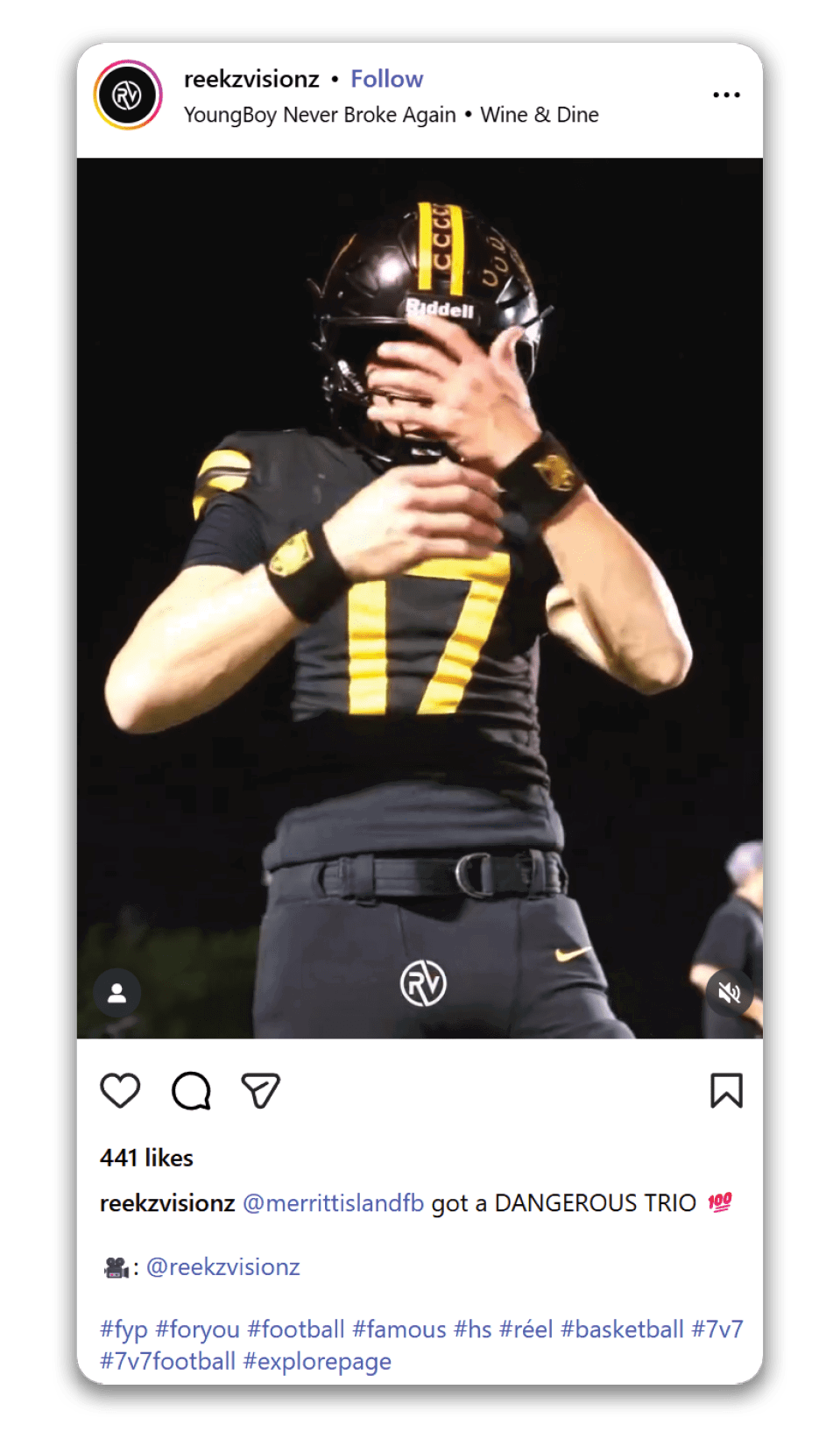This screenshot has height=1446, width=840.
Task: View tagged people on the video
Action: pos(117,993)
